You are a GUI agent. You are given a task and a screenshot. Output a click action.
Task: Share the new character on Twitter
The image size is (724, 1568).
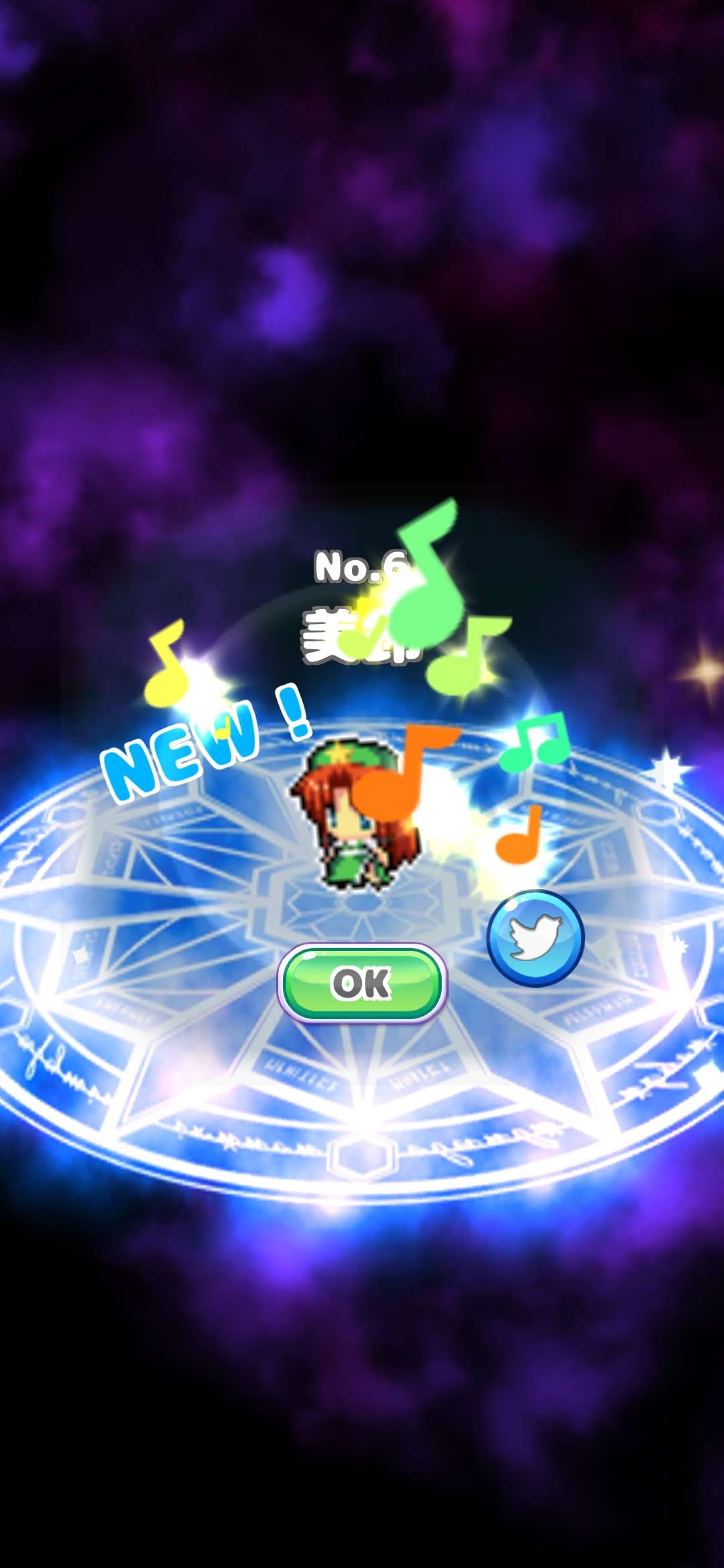535,938
